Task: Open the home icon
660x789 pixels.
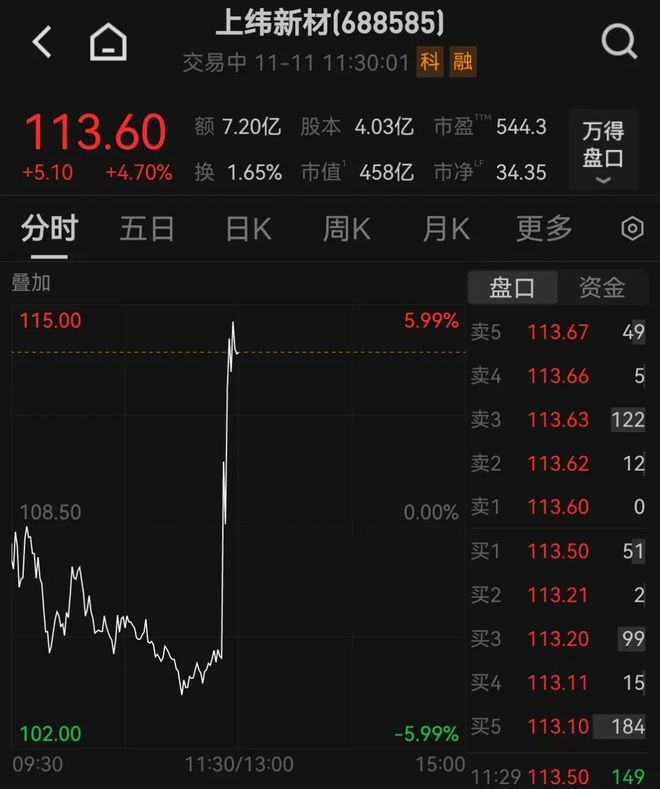Action: click(108, 42)
